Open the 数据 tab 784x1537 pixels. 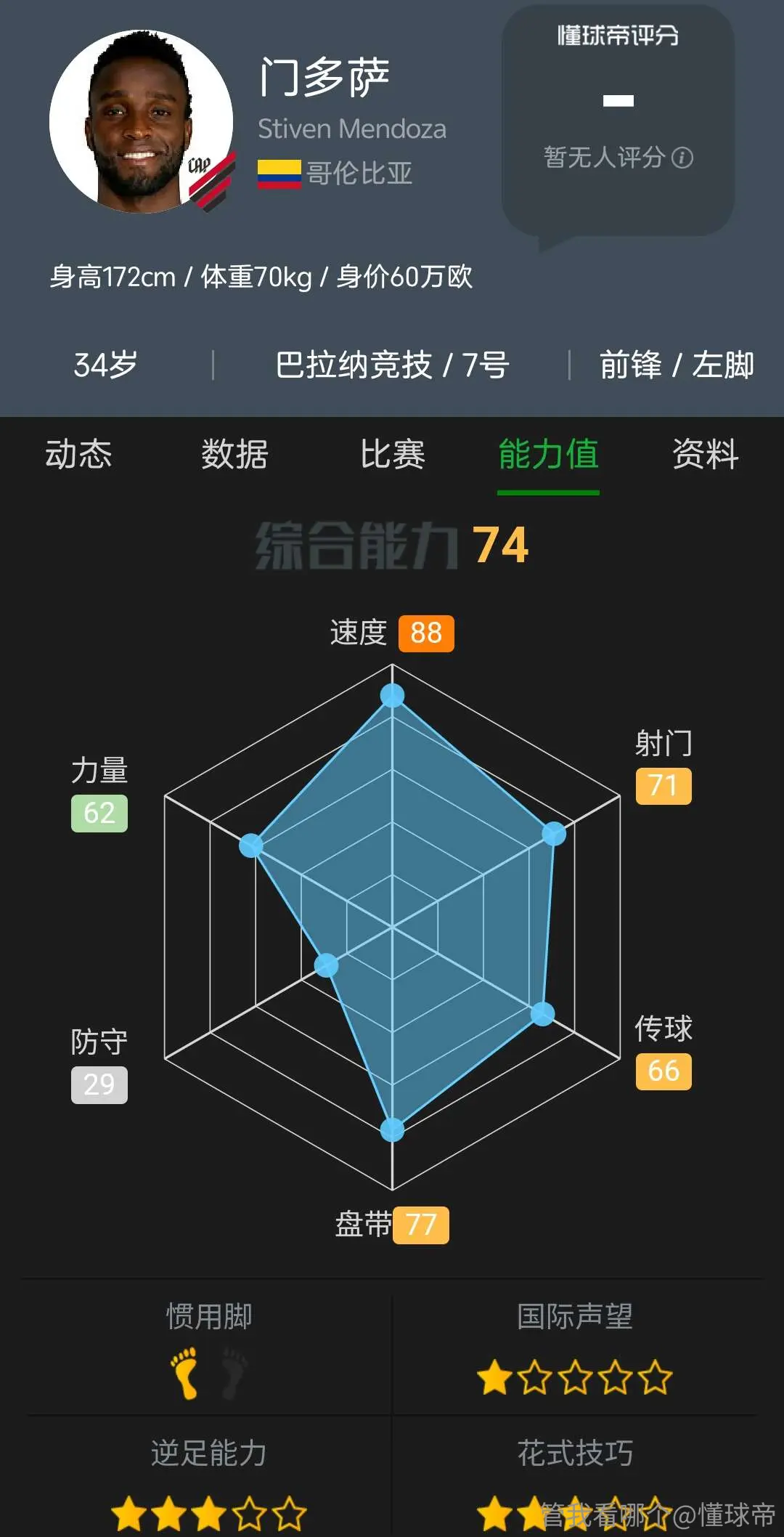(234, 455)
